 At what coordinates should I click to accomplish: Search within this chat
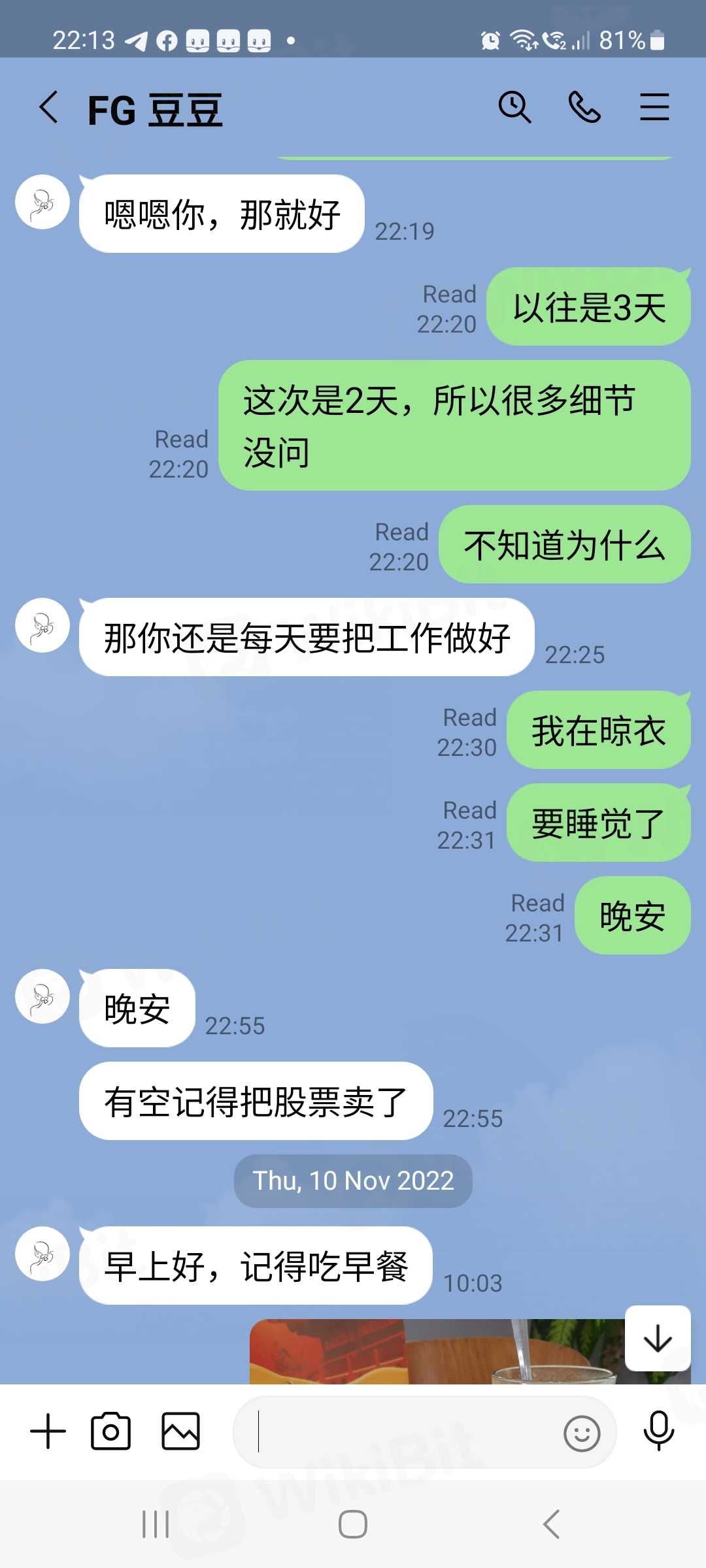pos(514,107)
